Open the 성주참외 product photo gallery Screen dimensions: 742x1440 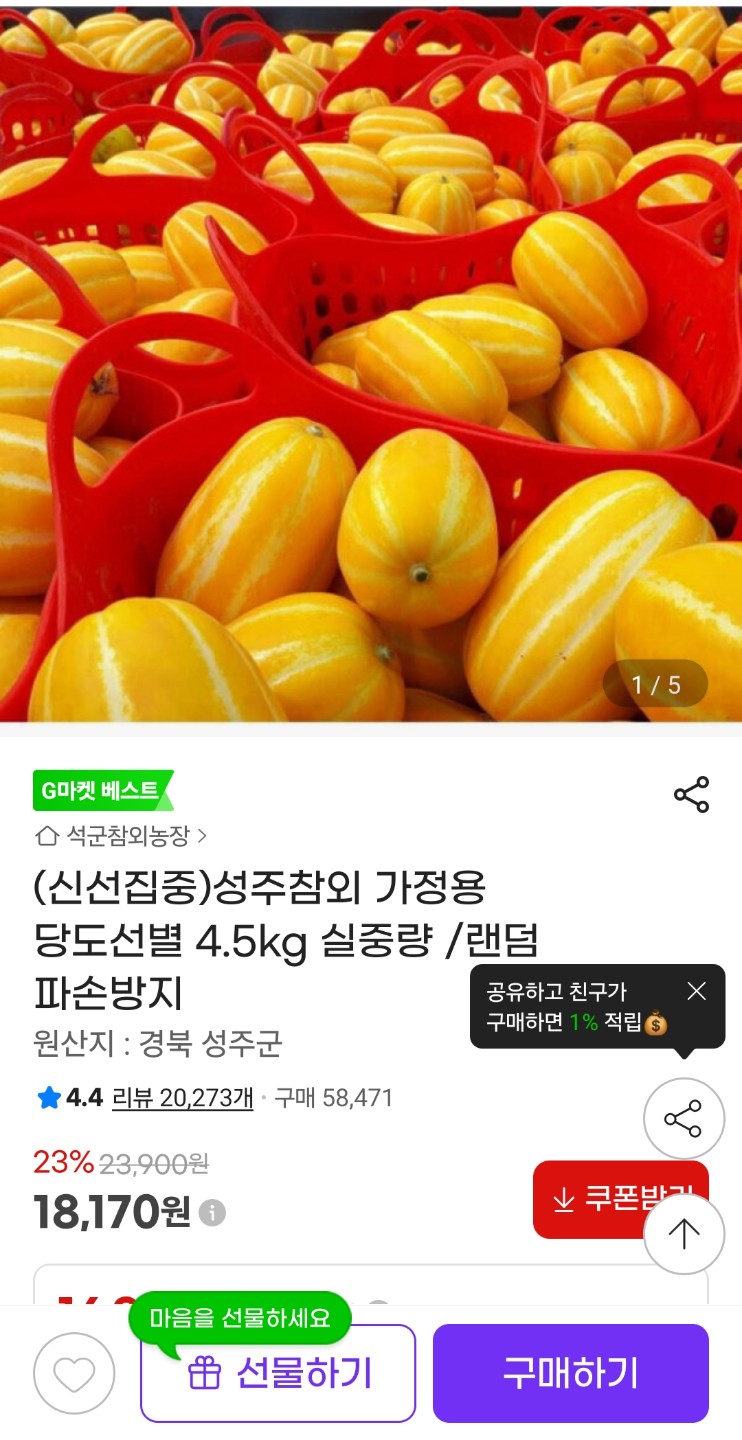click(x=371, y=360)
